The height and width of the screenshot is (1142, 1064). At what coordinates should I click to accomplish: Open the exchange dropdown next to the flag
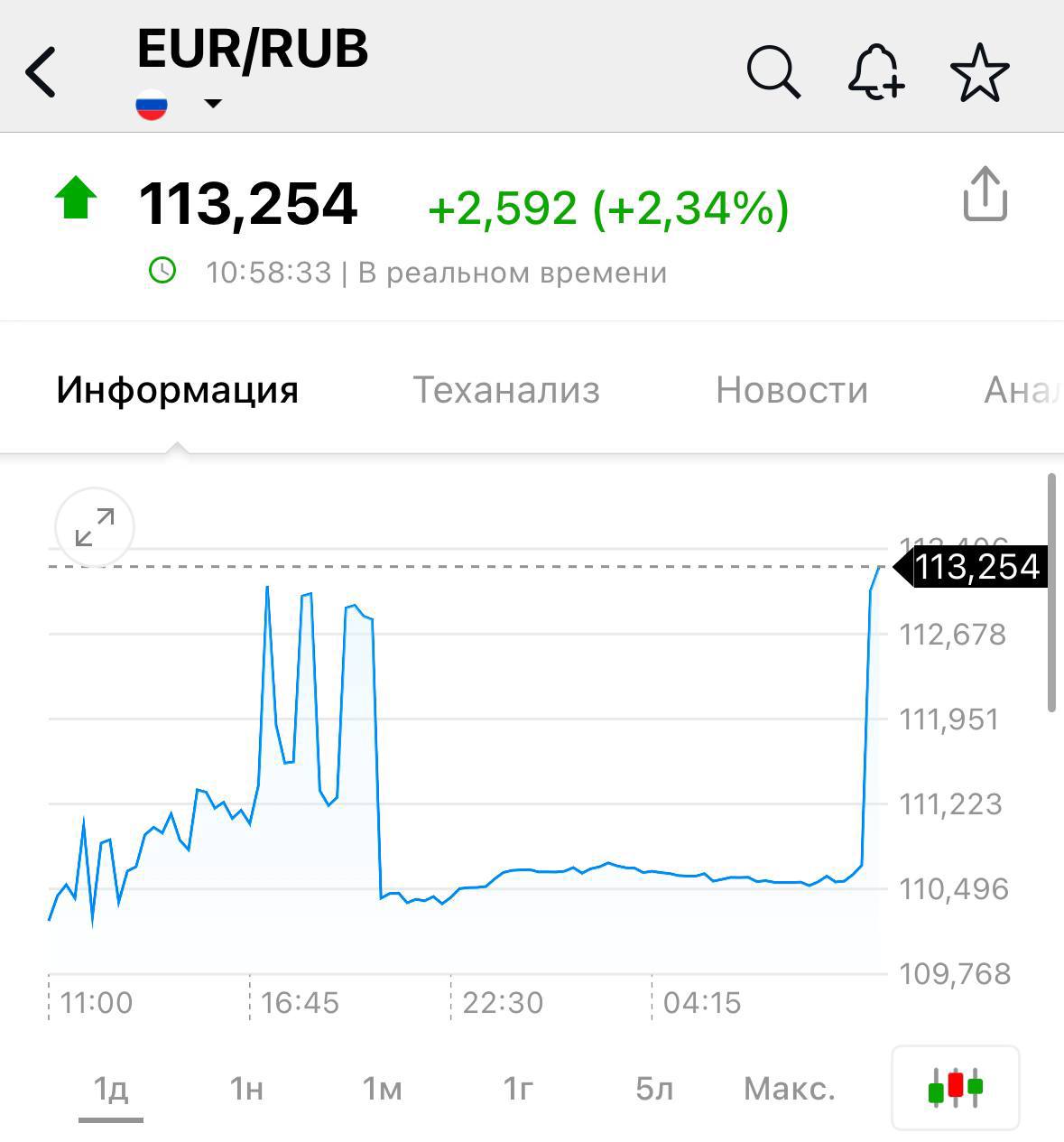(213, 104)
